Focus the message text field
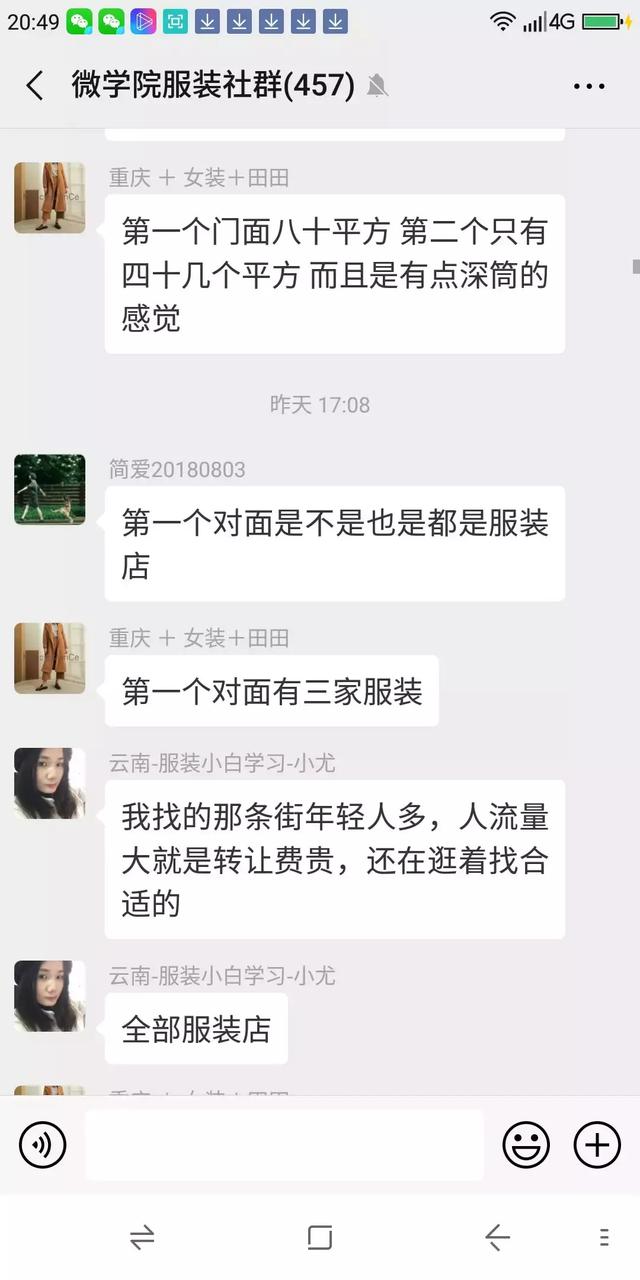The height and width of the screenshot is (1280, 640). (x=284, y=1145)
